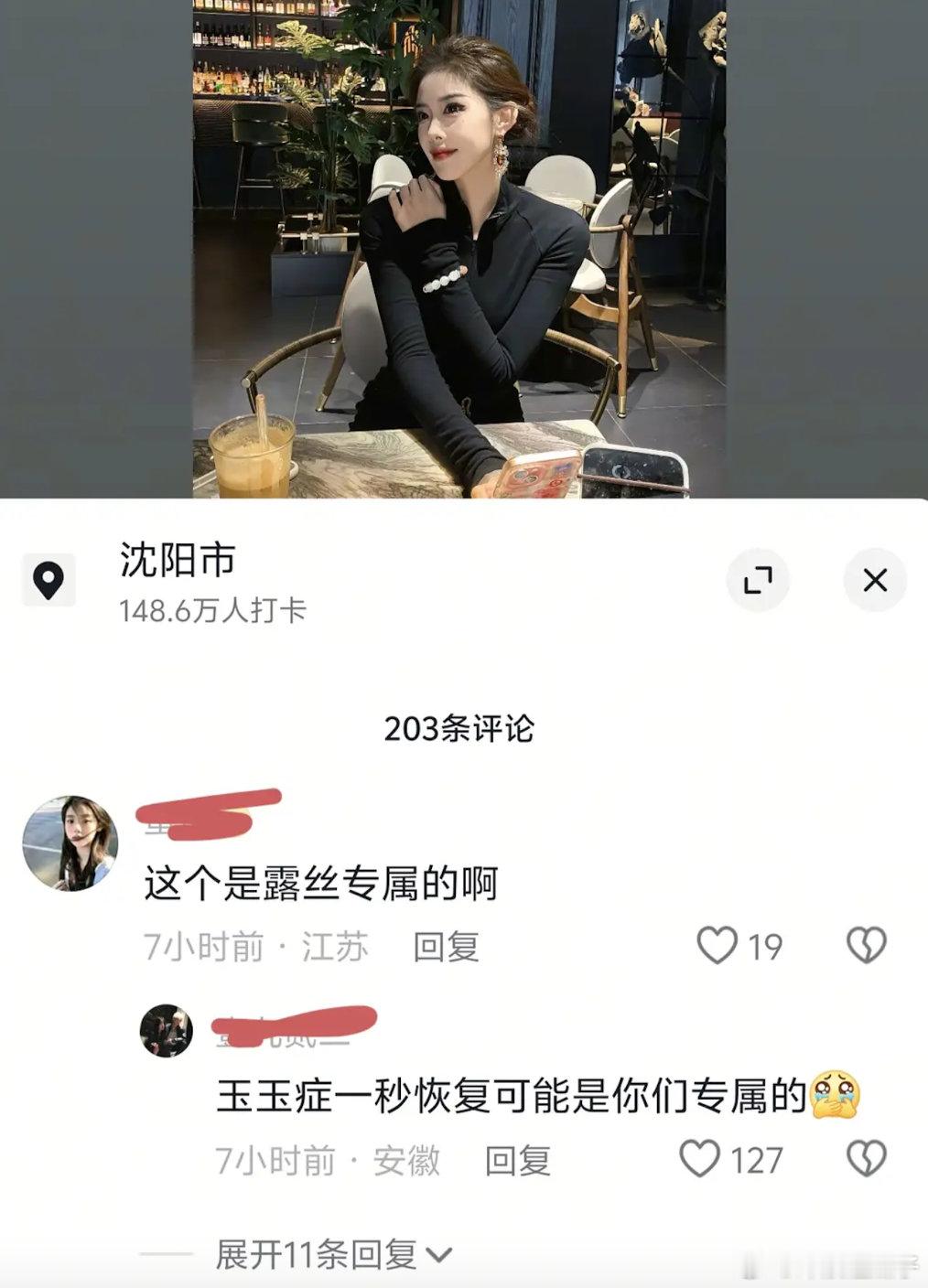Open the 安徽 replier's profile avatar
This screenshot has width=928, height=1288.
pos(167,1031)
